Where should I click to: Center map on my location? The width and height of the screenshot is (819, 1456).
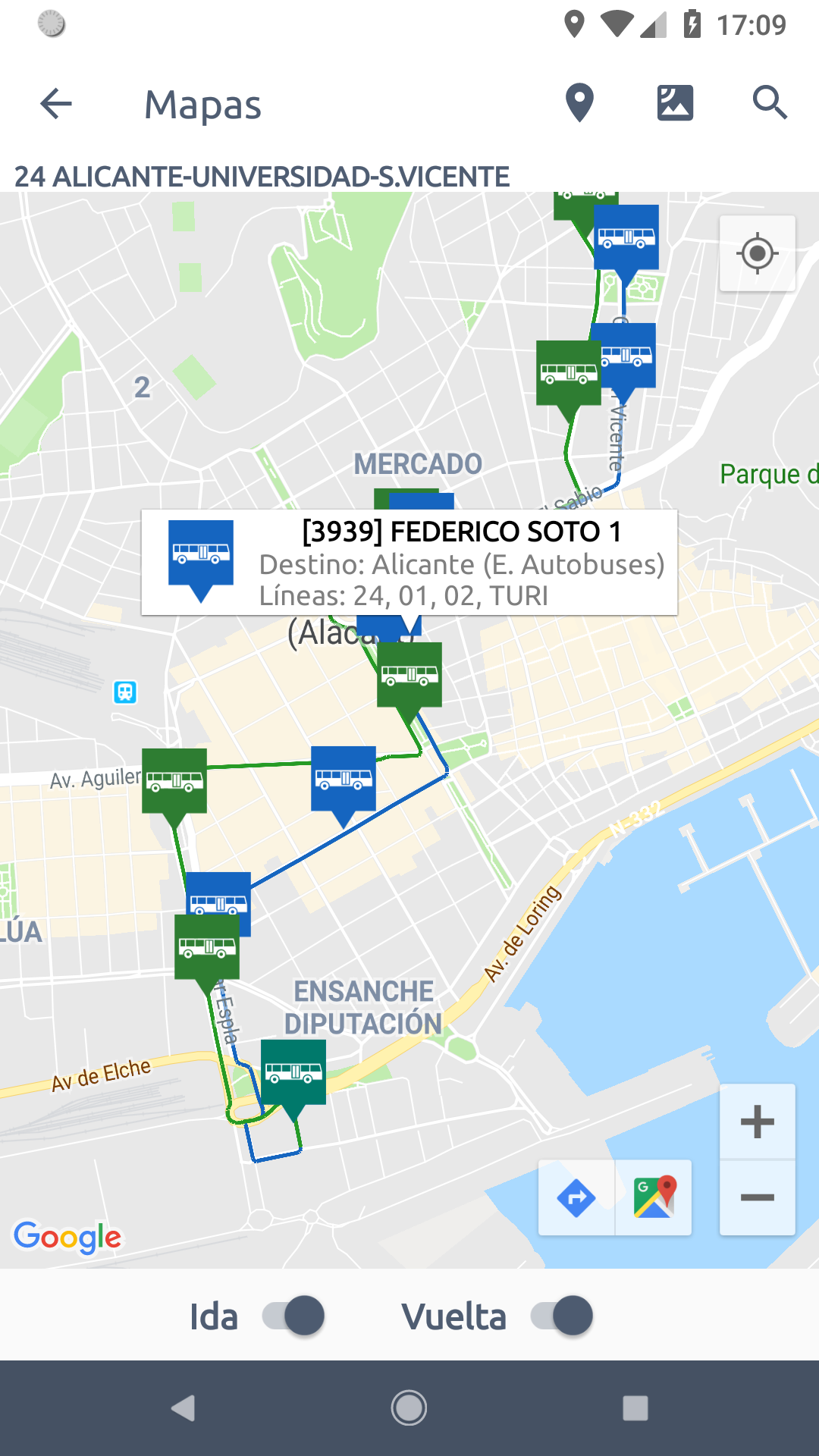click(758, 253)
